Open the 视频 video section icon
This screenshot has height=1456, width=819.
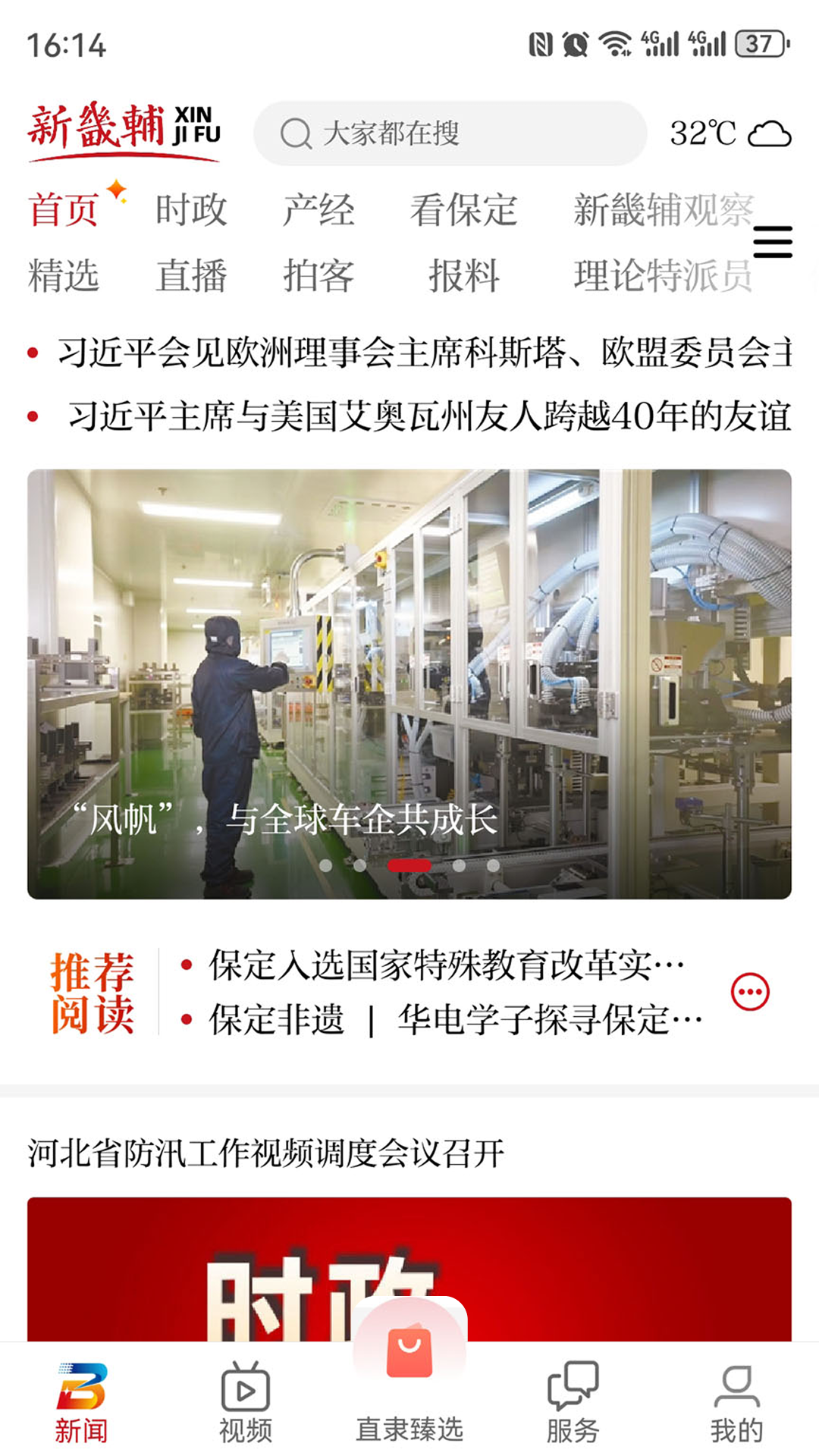pos(244,1390)
